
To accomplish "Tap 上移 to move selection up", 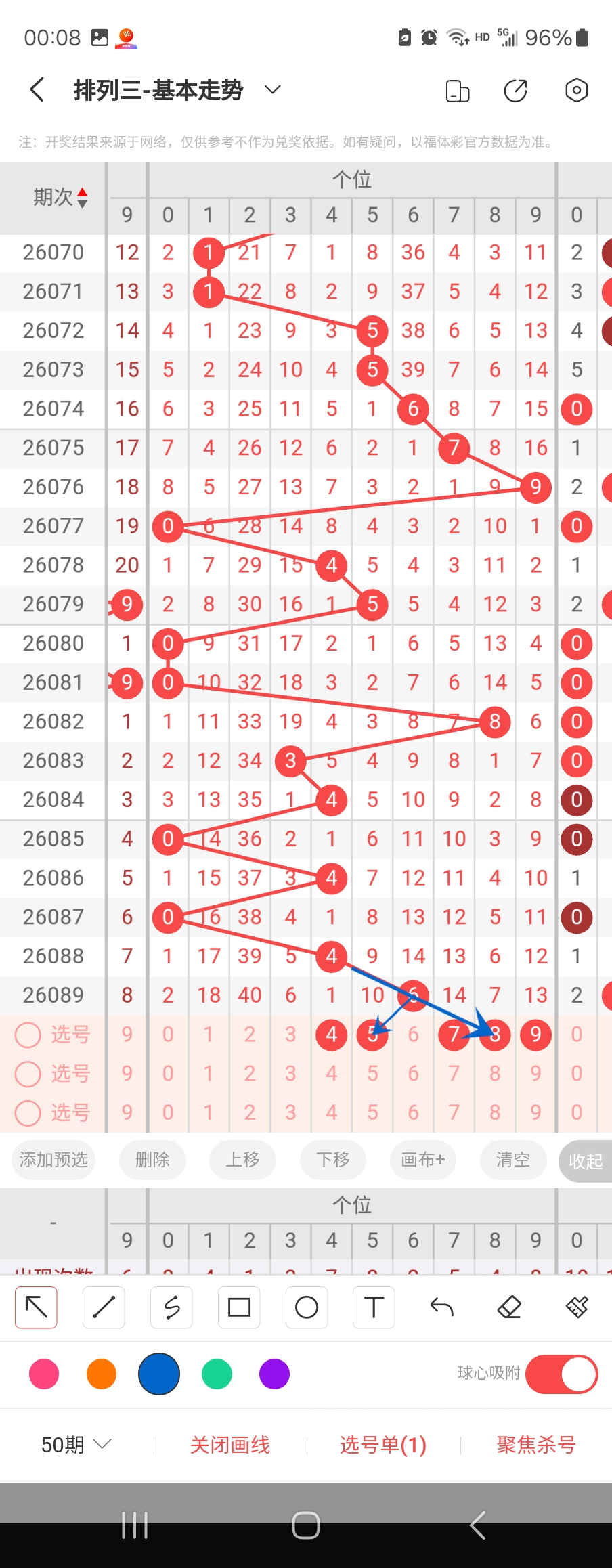I will click(x=242, y=1160).
